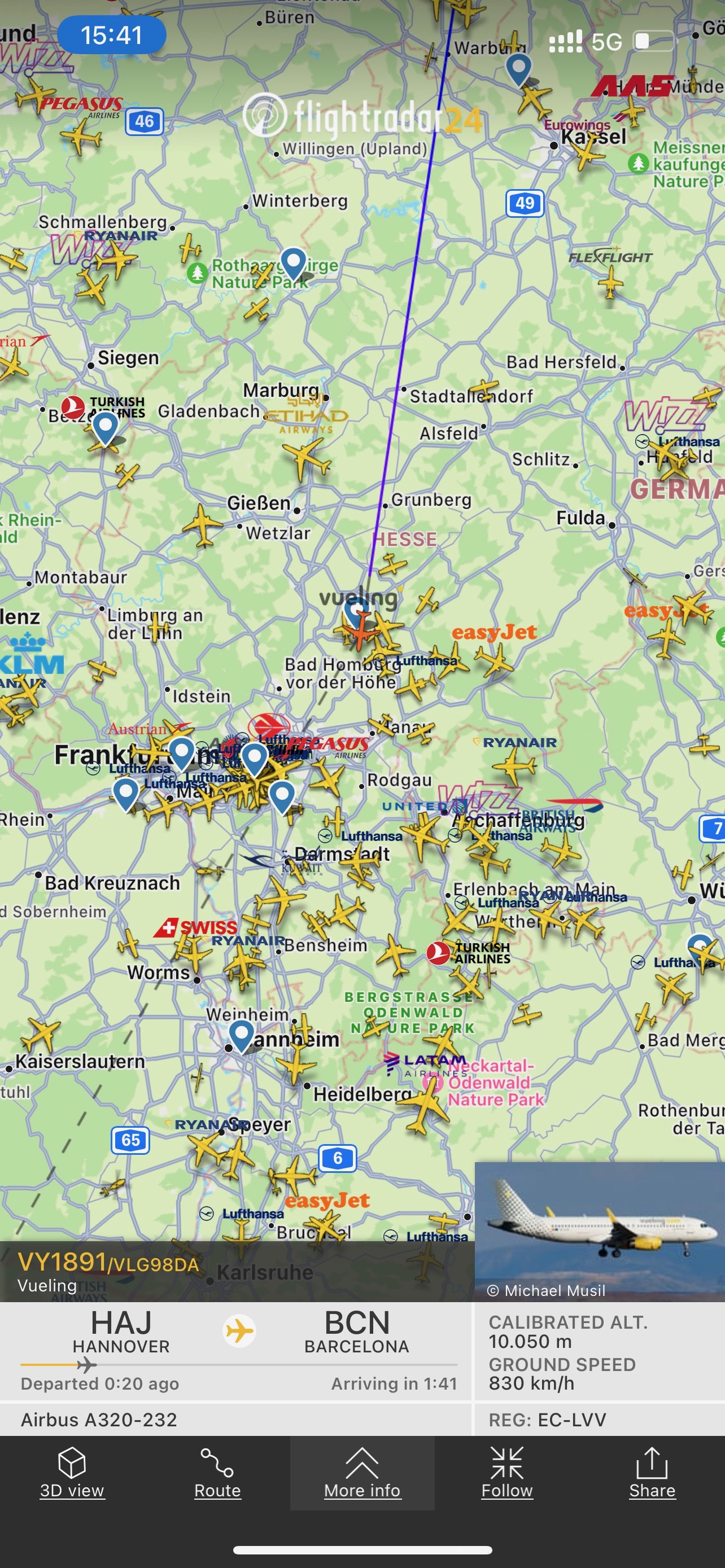725x1568 pixels.
Task: Share flight VY1891
Action: [x=652, y=1472]
